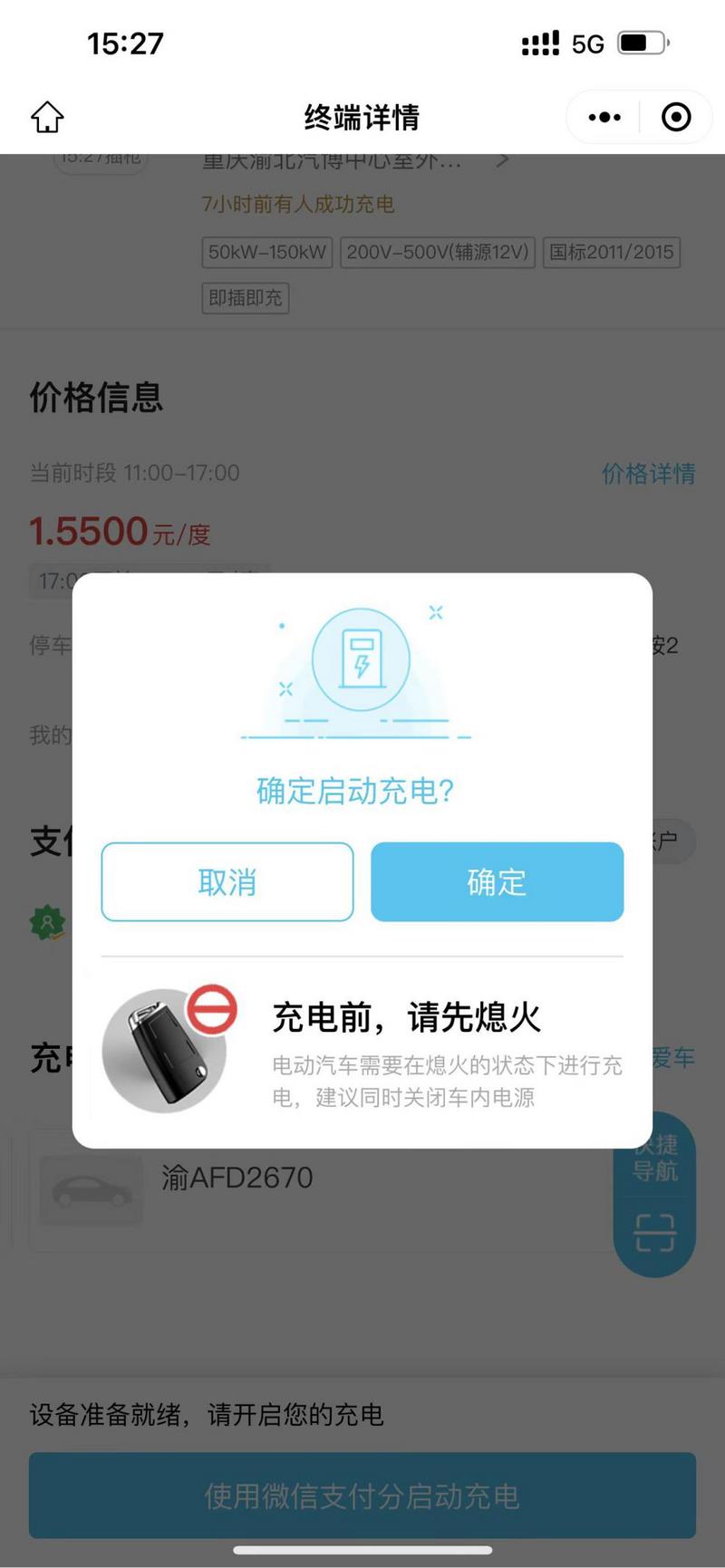This screenshot has height=1568, width=725.
Task: Confirm starting the charge with 确定
Action: (x=497, y=881)
